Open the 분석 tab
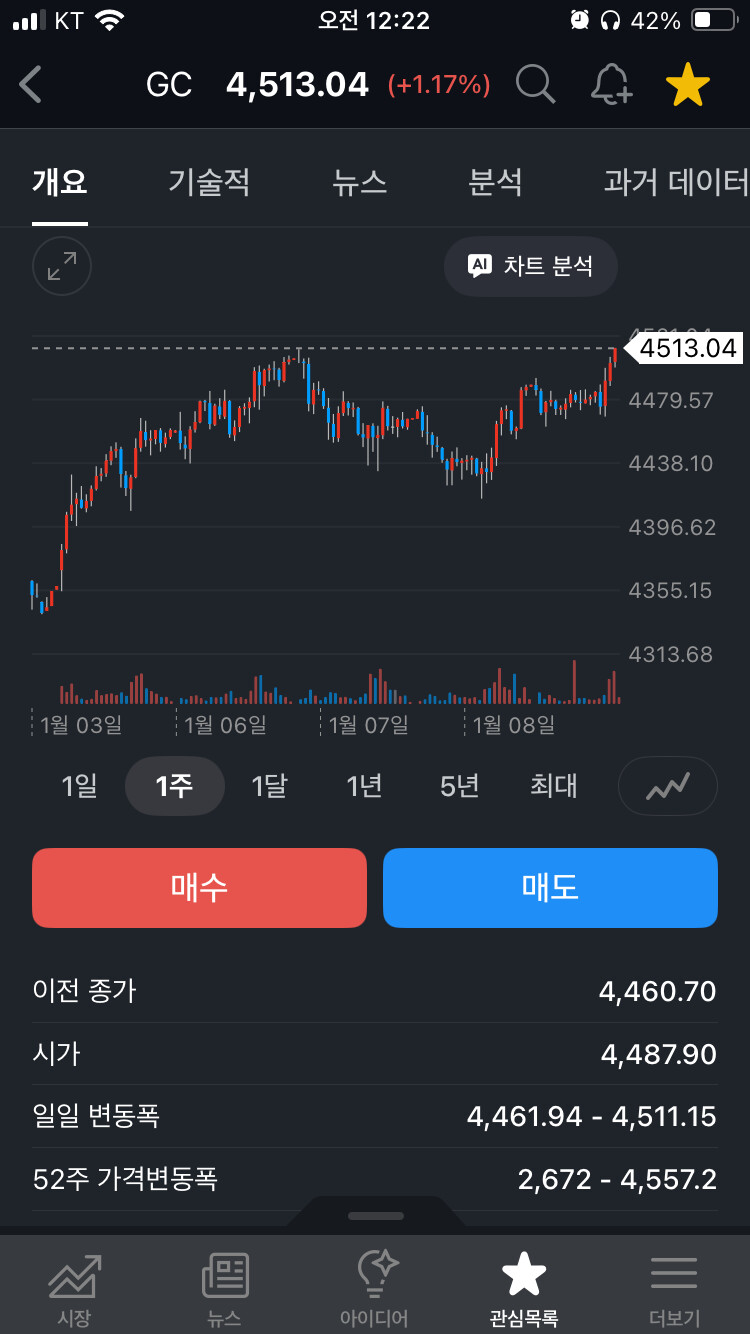The width and height of the screenshot is (750, 1334). click(495, 182)
